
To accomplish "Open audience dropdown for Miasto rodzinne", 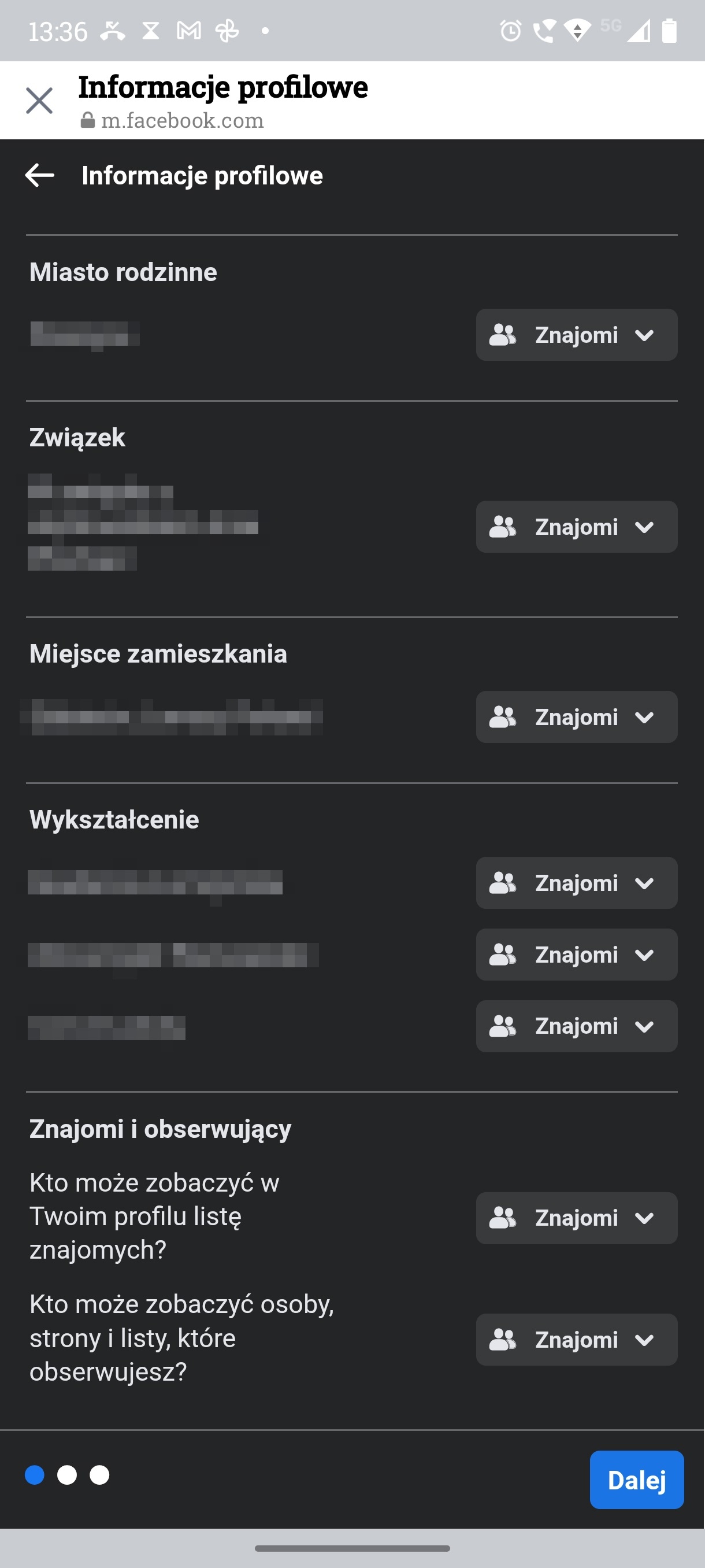I will coord(577,335).
